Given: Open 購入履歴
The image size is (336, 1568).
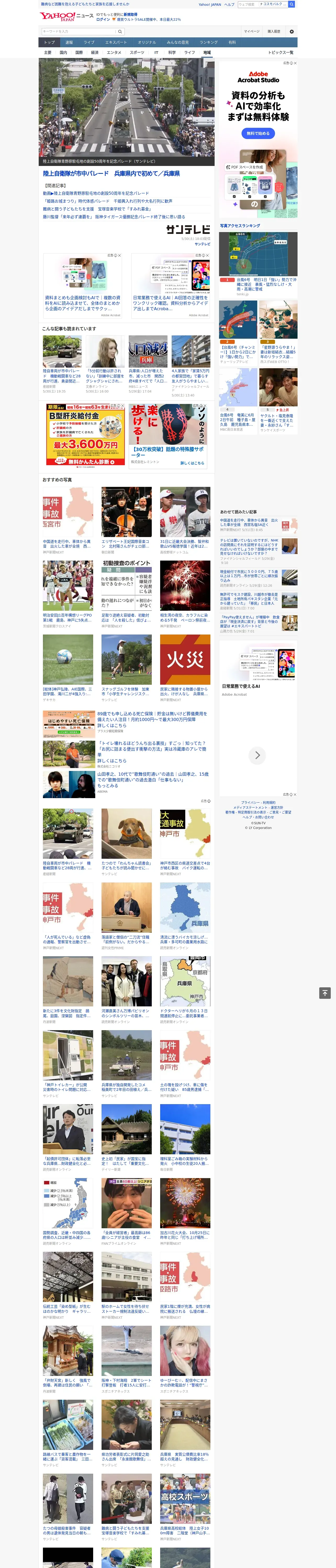Looking at the screenshot, I should (274, 31).
